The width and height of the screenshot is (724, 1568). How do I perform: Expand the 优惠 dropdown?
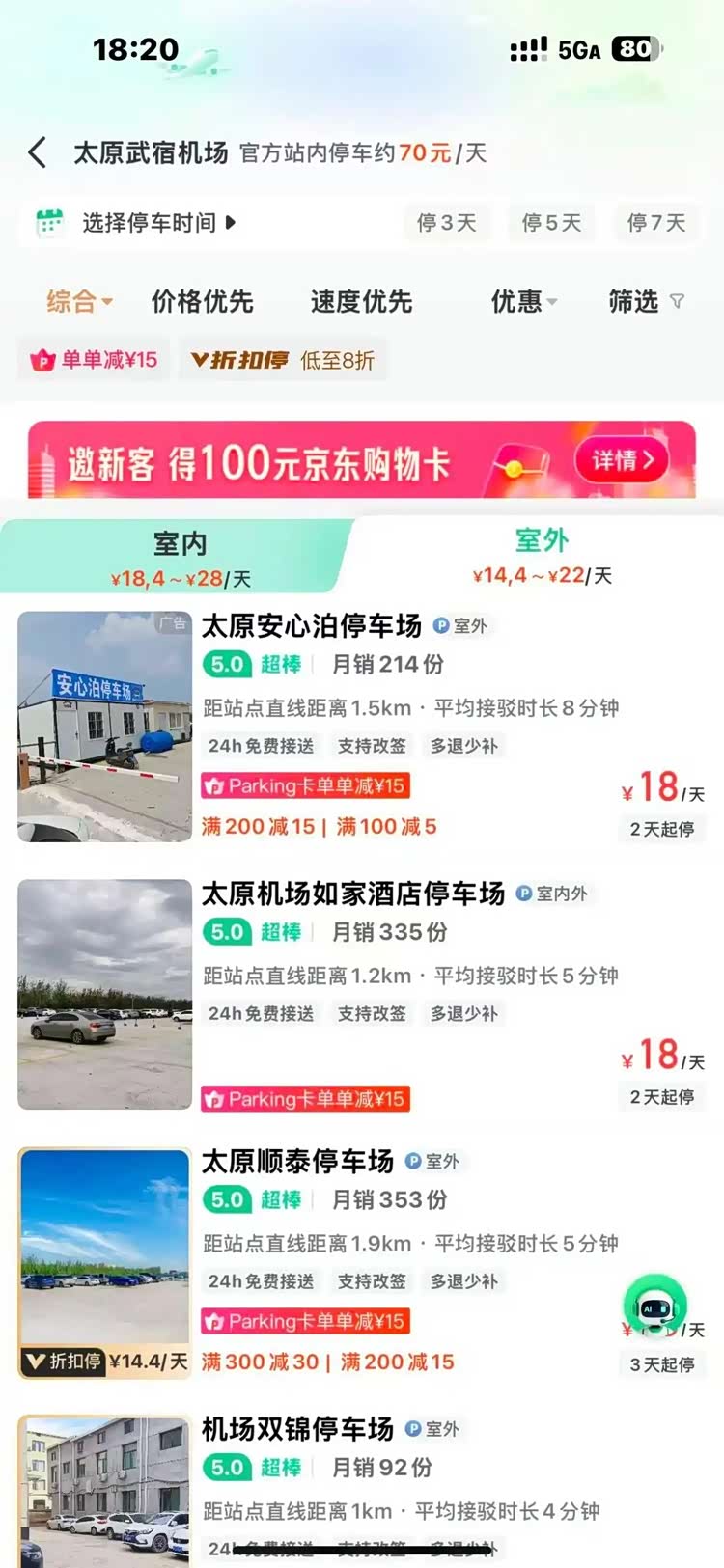[x=523, y=302]
